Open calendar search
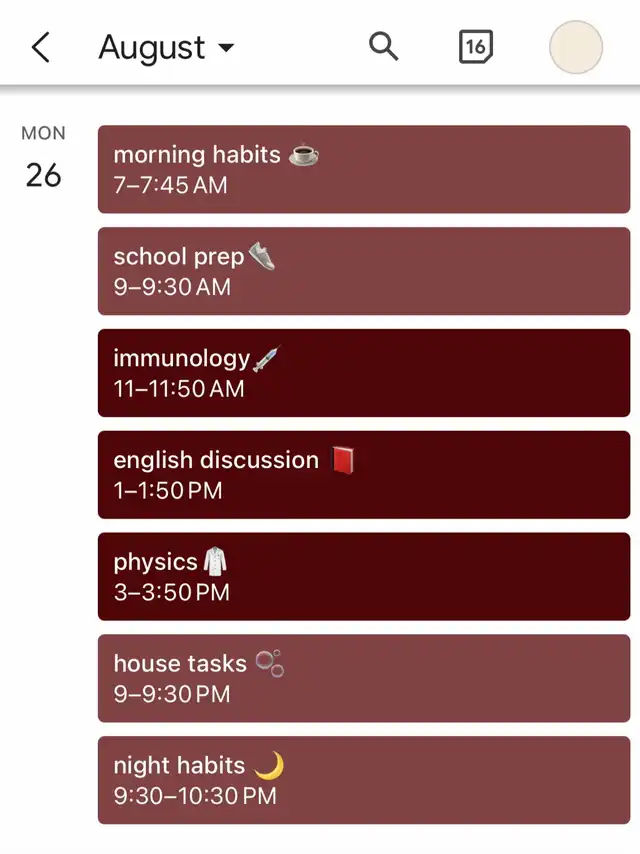 [x=384, y=46]
